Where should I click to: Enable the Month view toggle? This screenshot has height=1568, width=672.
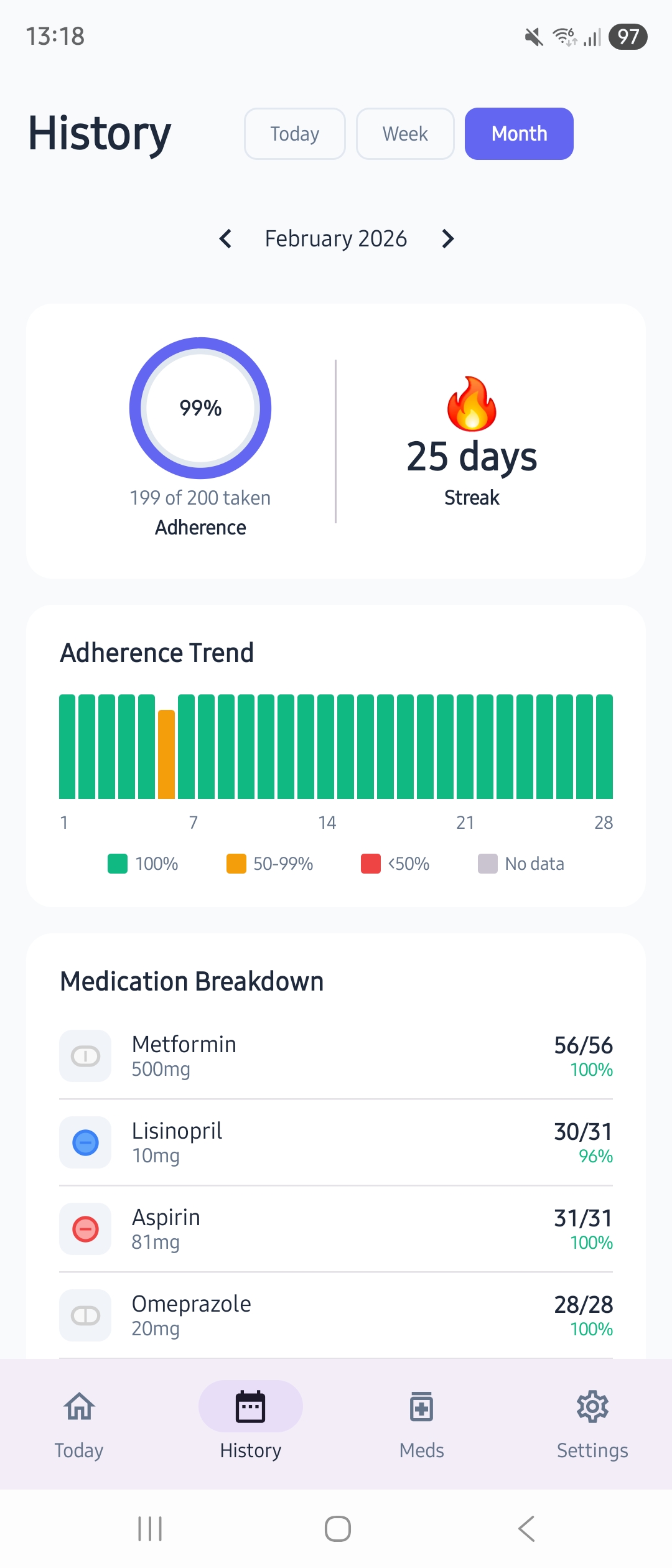[x=518, y=133]
